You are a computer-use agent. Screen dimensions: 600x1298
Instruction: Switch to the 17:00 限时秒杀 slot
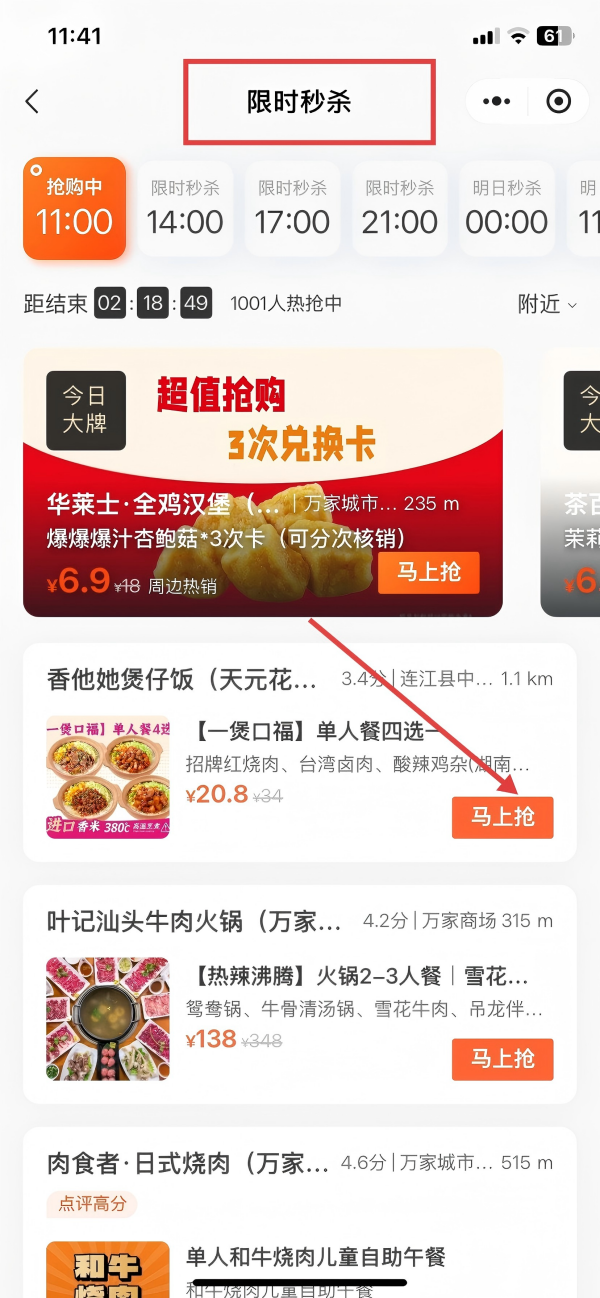tap(292, 208)
